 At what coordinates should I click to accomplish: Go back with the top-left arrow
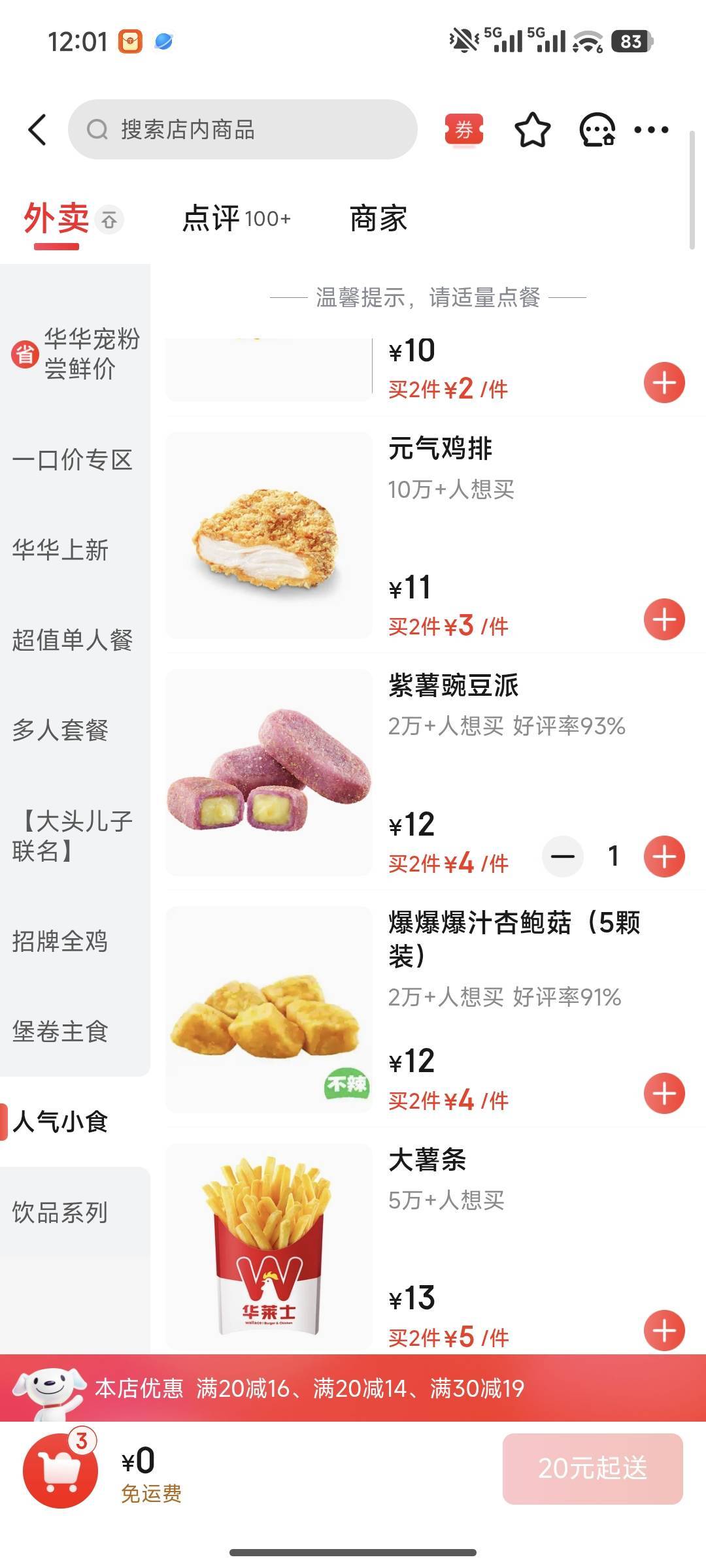[38, 129]
